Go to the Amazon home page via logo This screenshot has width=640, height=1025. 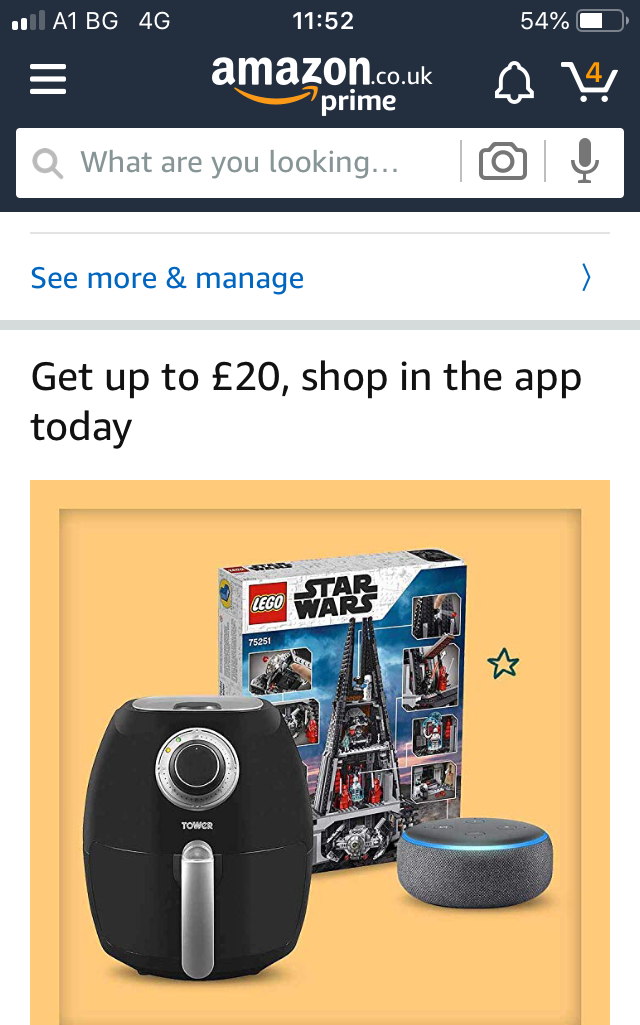click(x=320, y=82)
